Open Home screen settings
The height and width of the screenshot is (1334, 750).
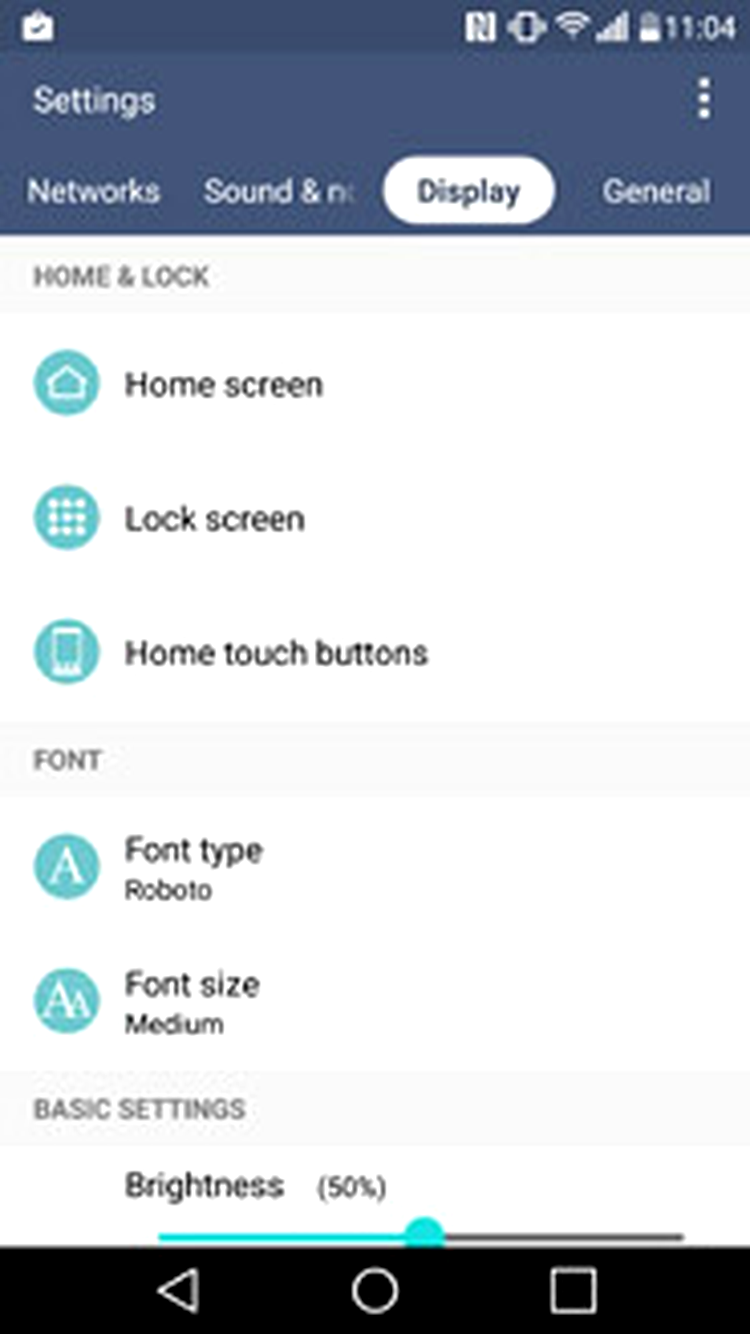pos(375,384)
